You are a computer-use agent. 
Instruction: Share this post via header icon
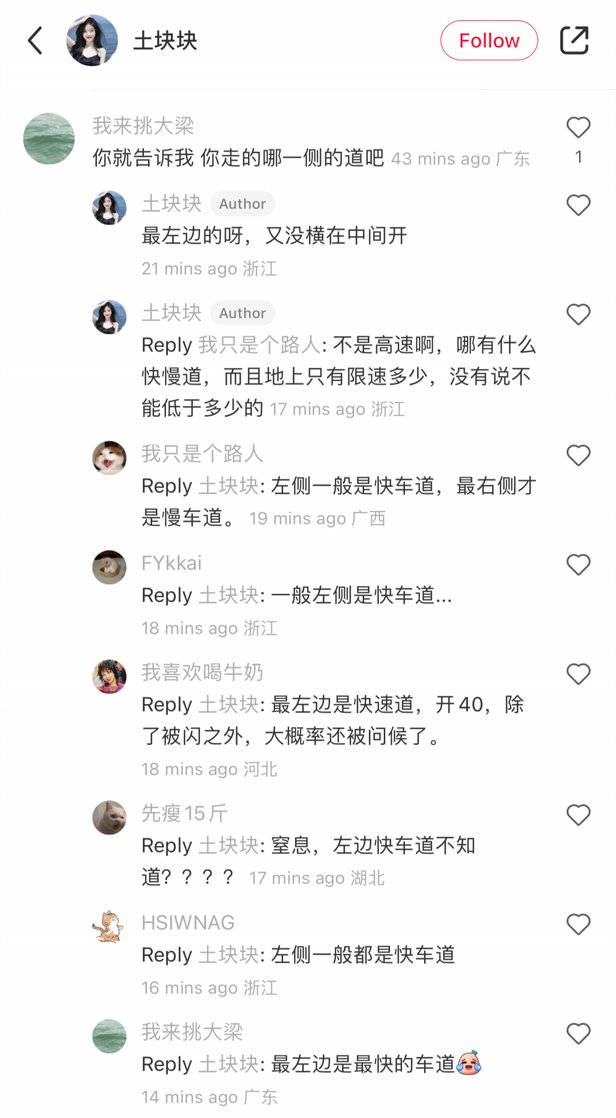(574, 41)
